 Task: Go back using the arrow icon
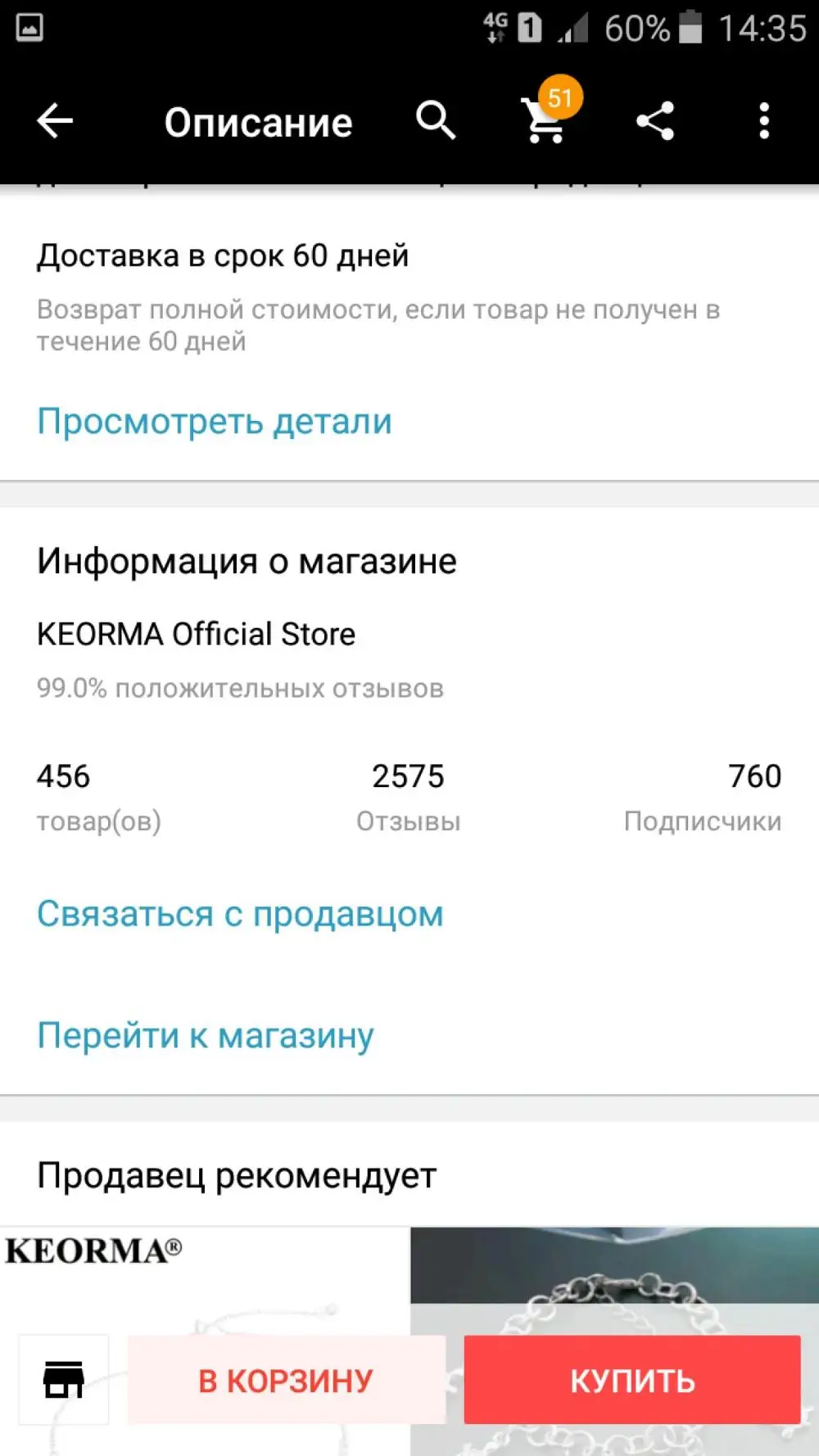coord(55,122)
